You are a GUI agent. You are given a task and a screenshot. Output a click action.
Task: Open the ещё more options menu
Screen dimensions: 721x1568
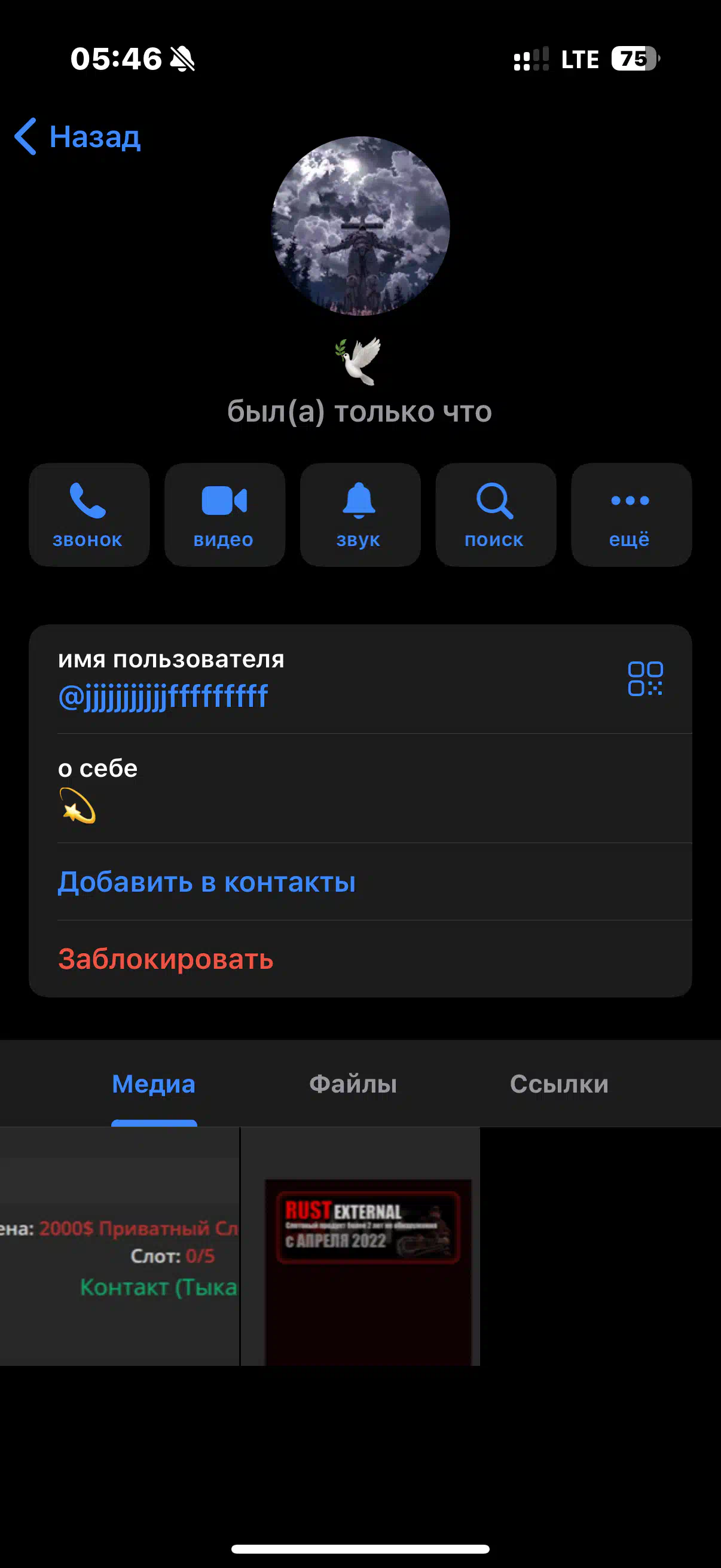pyautogui.click(x=631, y=515)
